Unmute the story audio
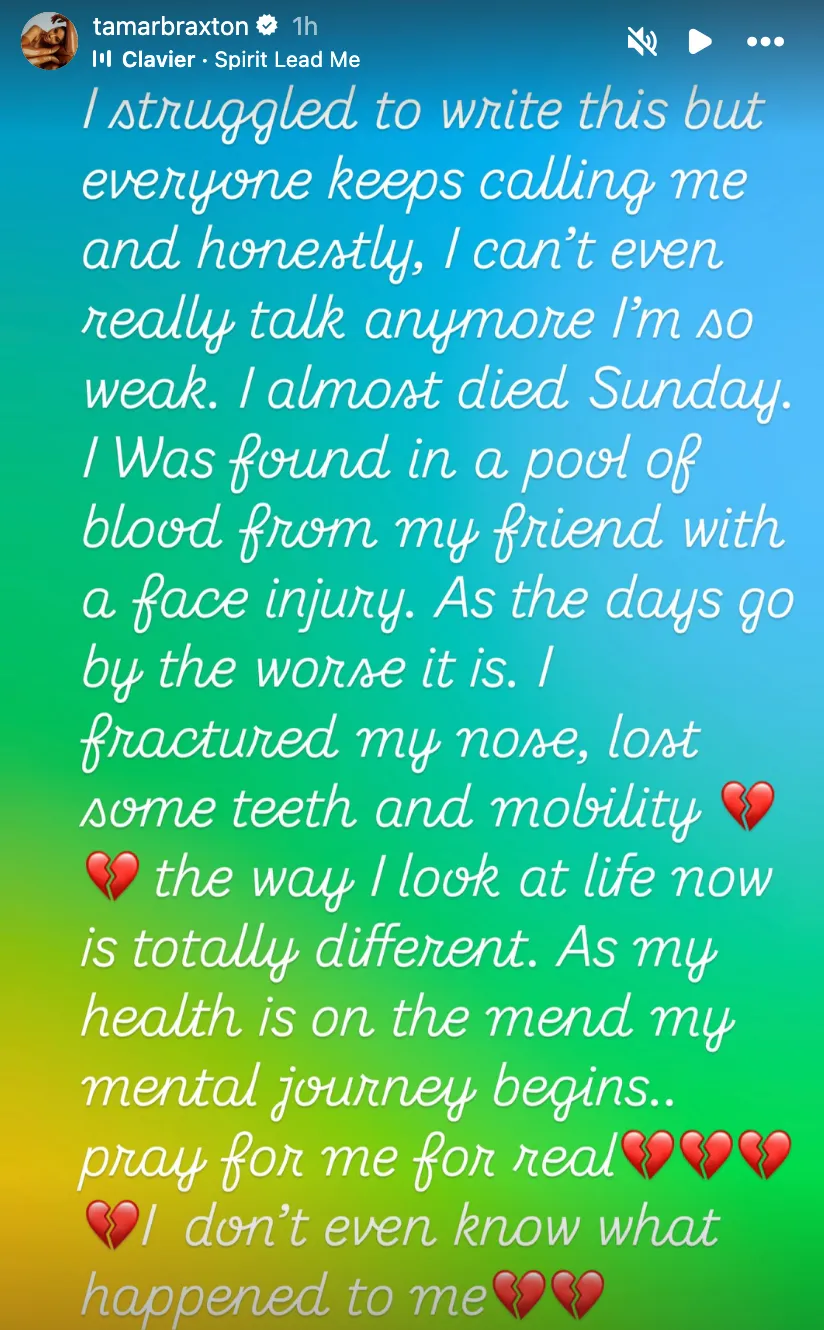Viewport: 824px width, 1330px height. click(642, 41)
